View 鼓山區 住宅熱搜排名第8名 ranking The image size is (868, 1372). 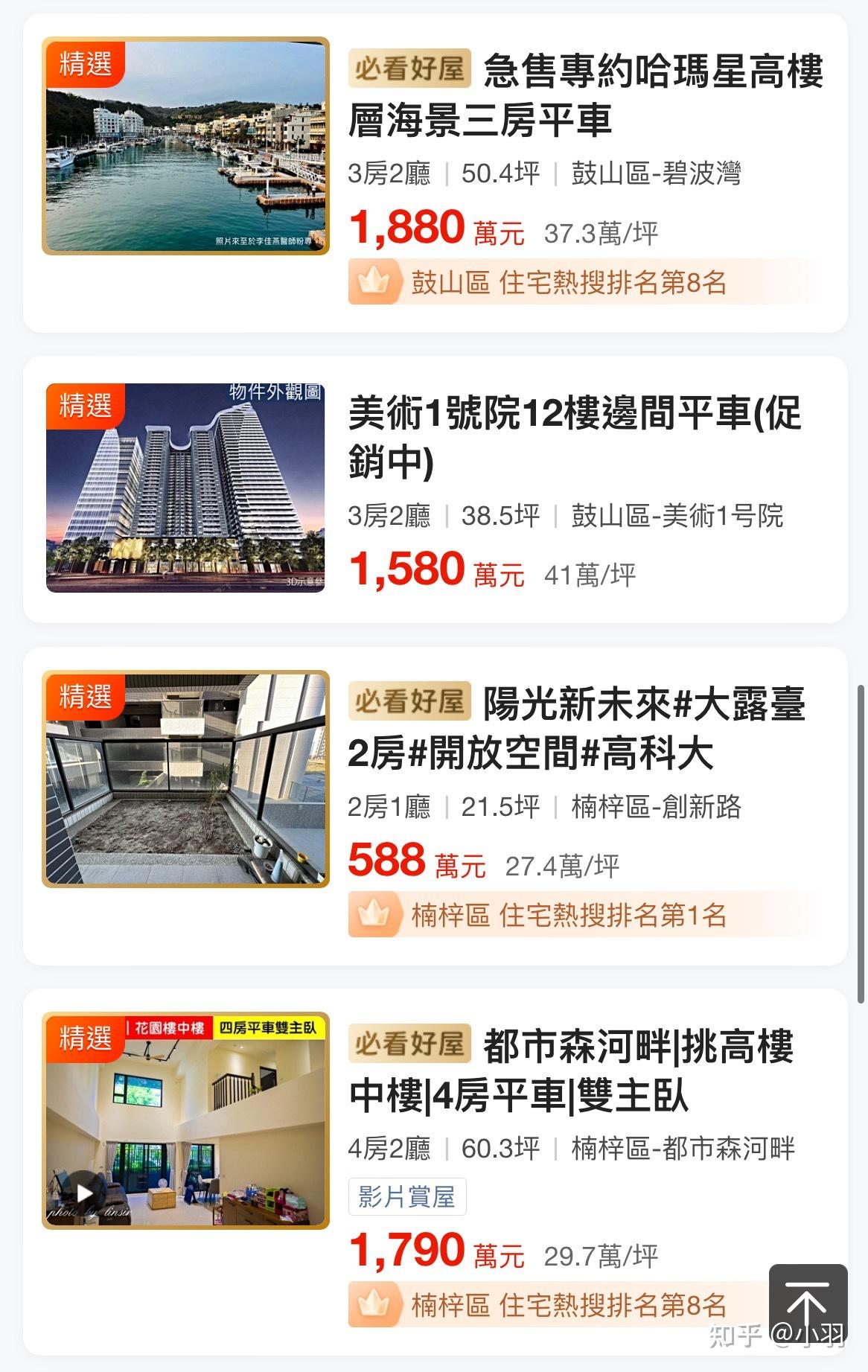point(567,282)
